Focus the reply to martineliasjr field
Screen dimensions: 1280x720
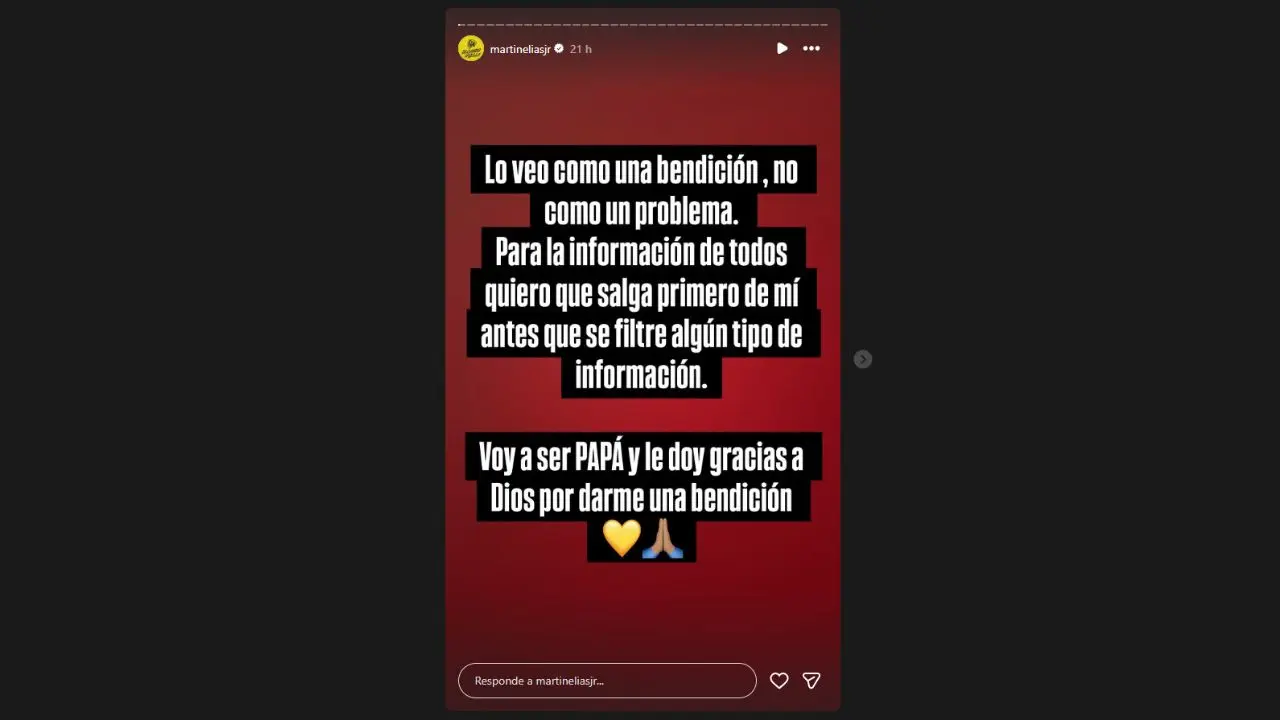point(607,681)
